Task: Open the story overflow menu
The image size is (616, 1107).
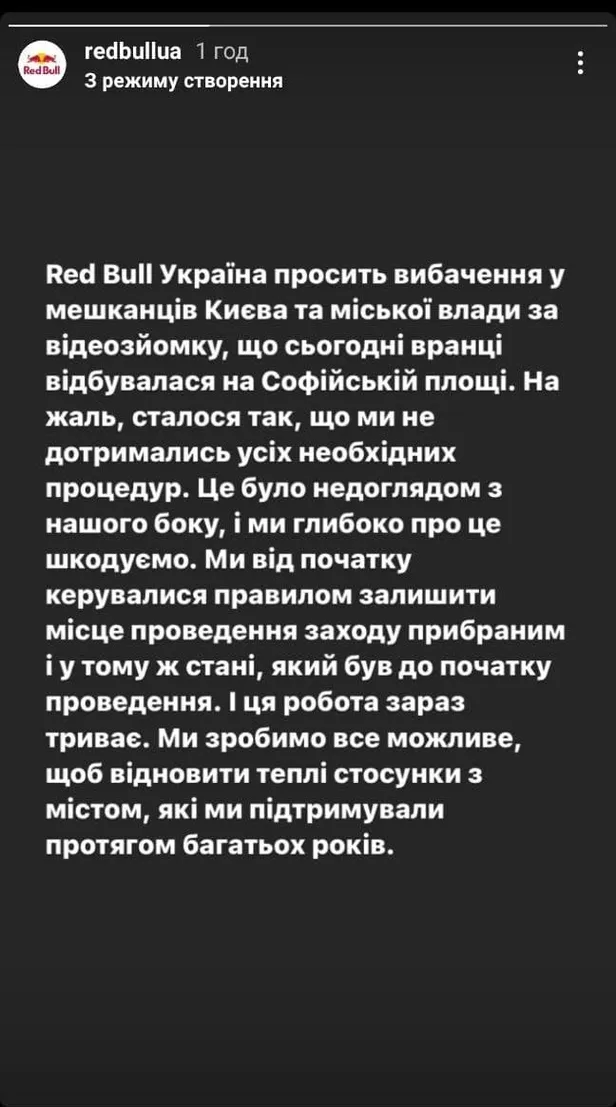Action: (580, 64)
